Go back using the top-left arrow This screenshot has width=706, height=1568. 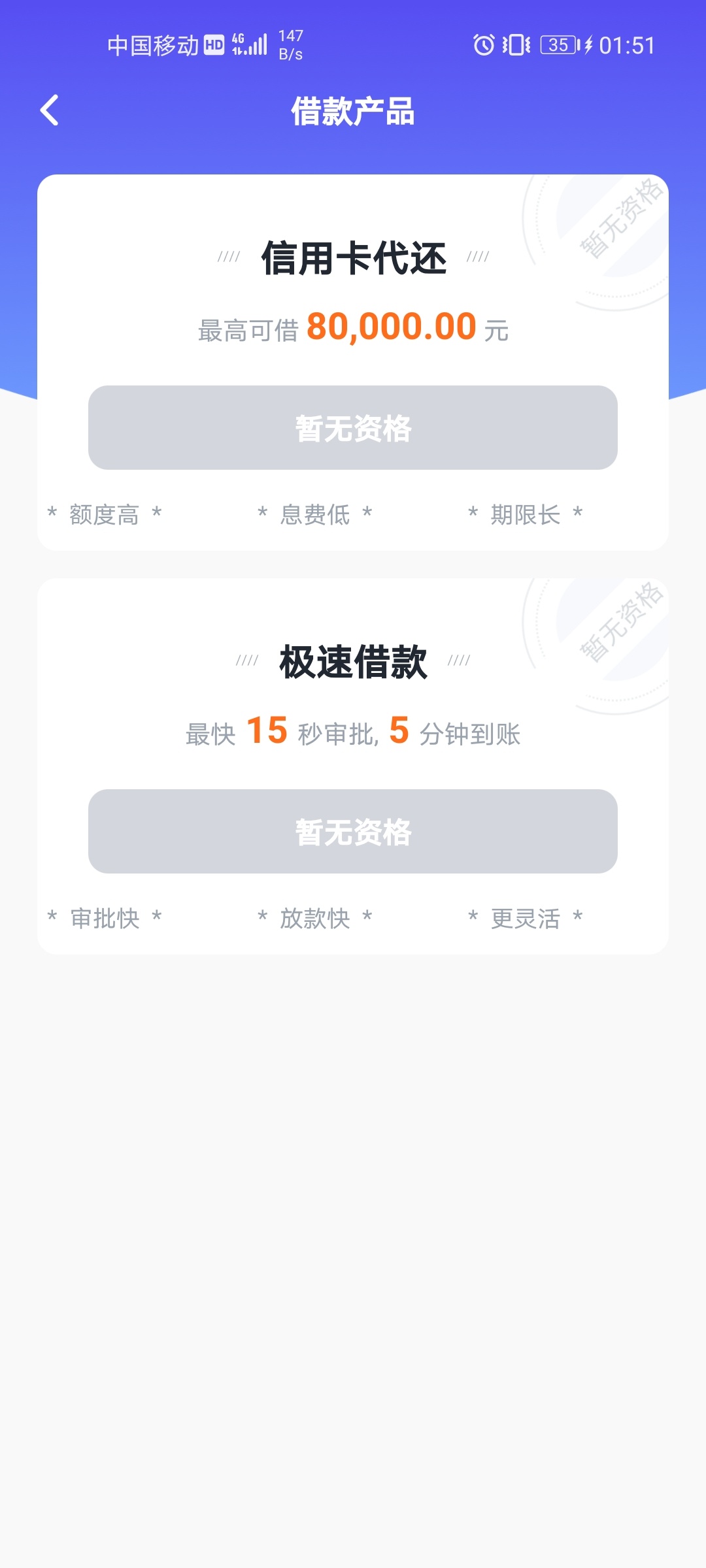[50, 110]
